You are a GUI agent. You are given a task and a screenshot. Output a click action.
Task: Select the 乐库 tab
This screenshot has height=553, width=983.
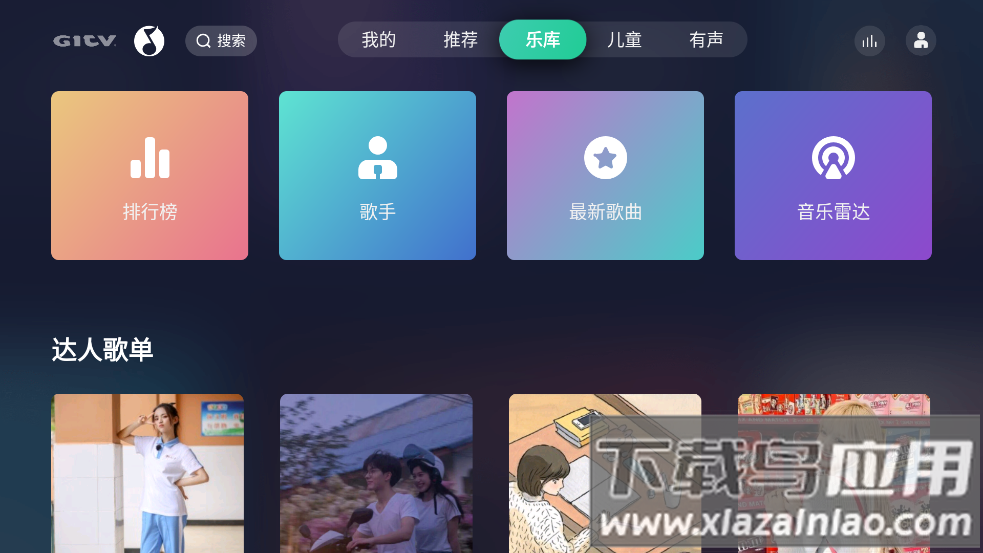(x=543, y=40)
